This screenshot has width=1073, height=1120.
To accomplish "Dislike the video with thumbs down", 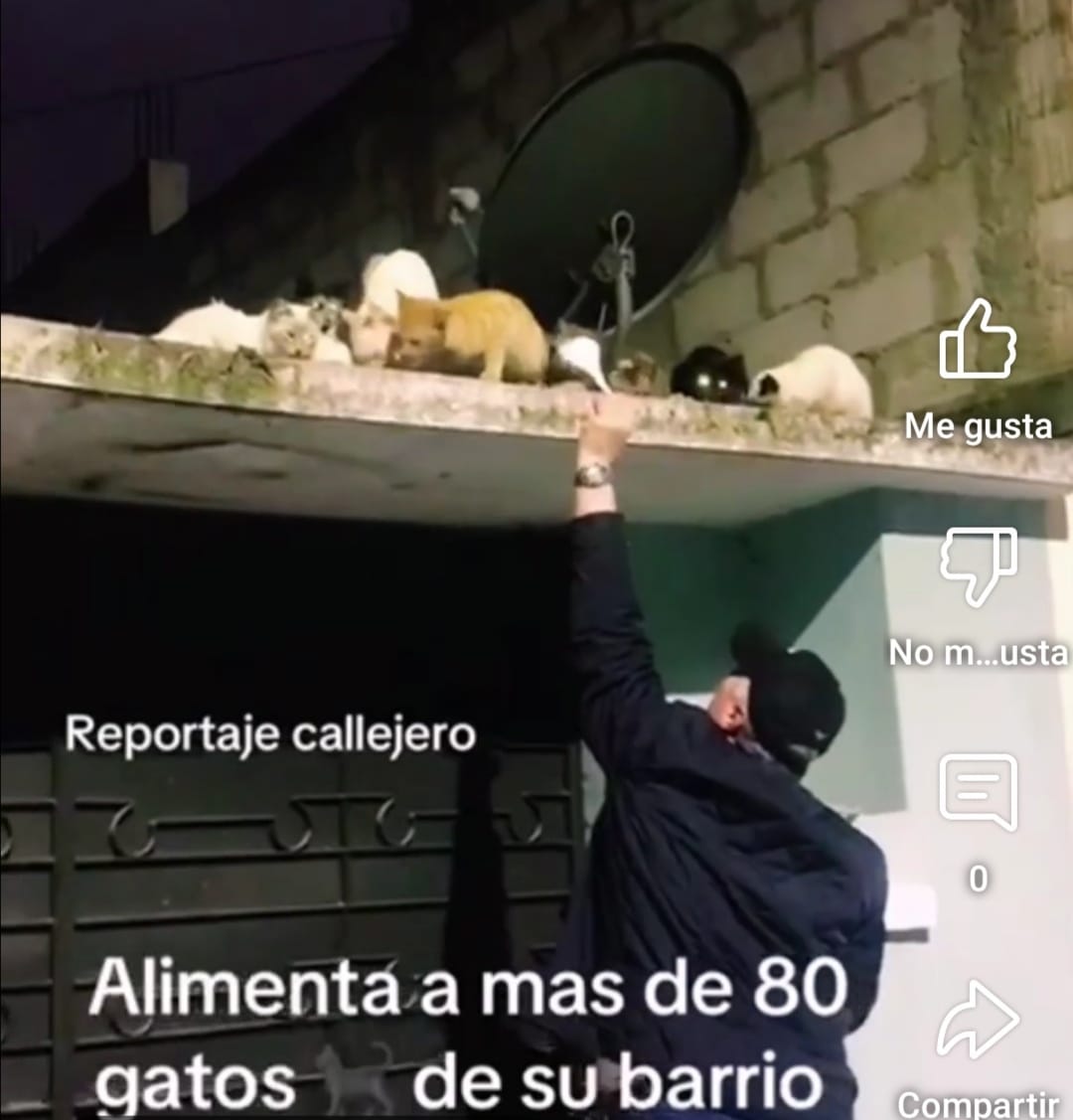I will point(978,566).
